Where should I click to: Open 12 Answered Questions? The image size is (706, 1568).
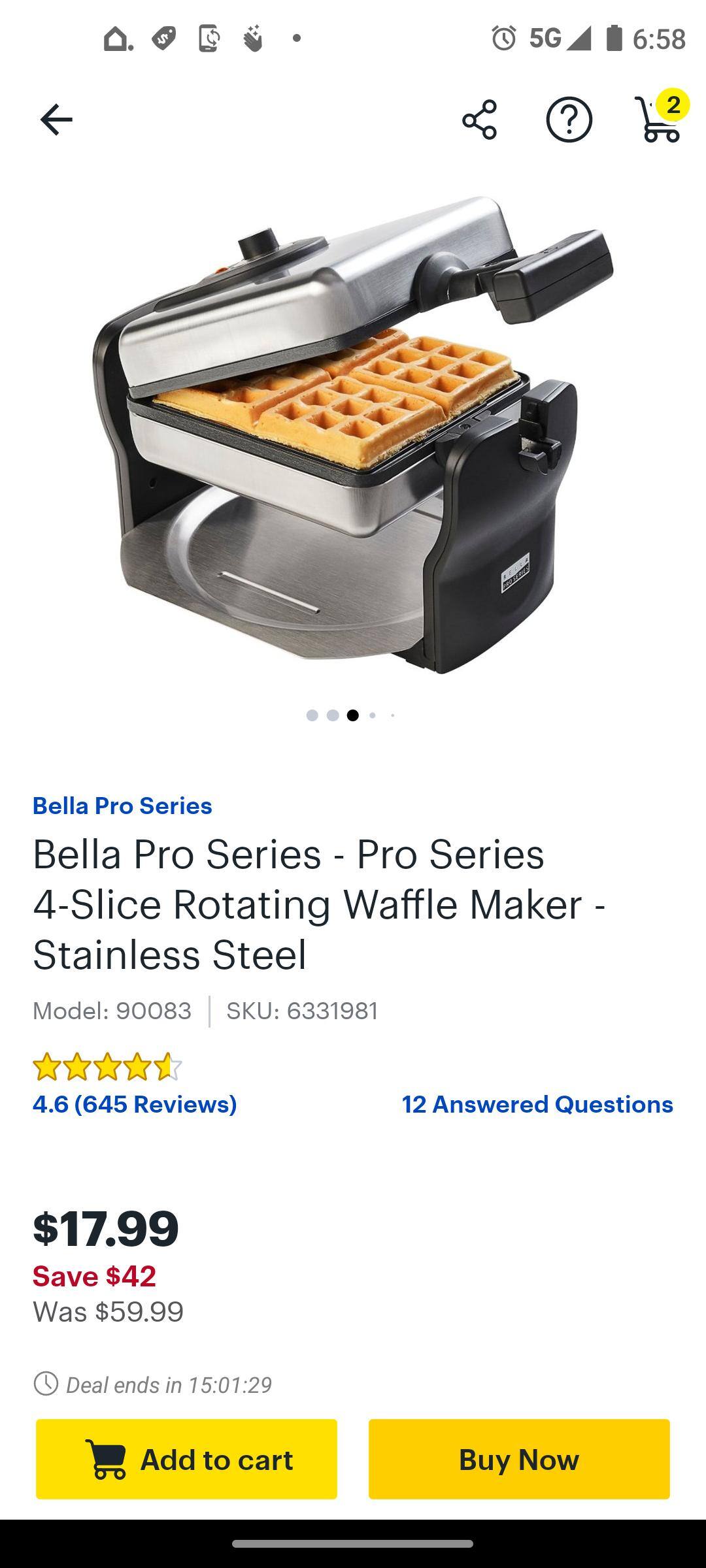(537, 1104)
